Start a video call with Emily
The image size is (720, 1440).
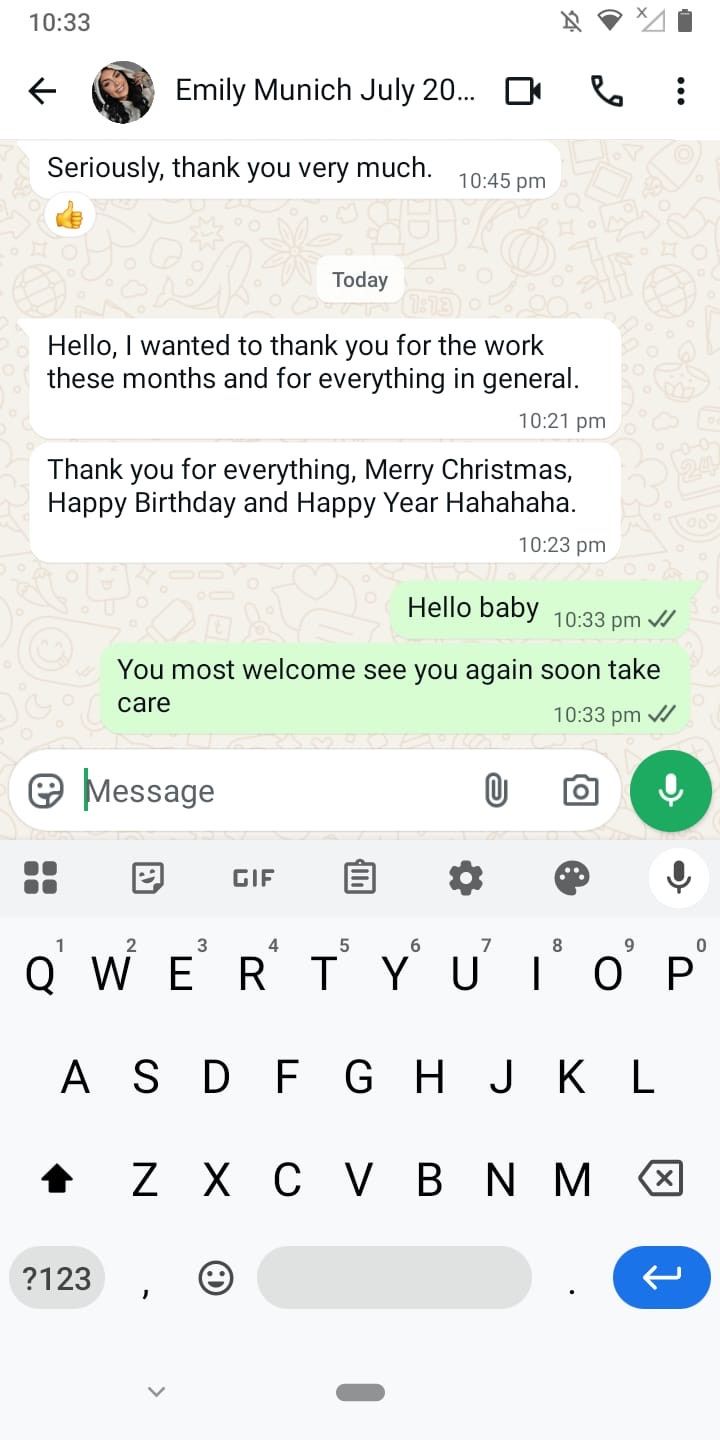tap(523, 92)
